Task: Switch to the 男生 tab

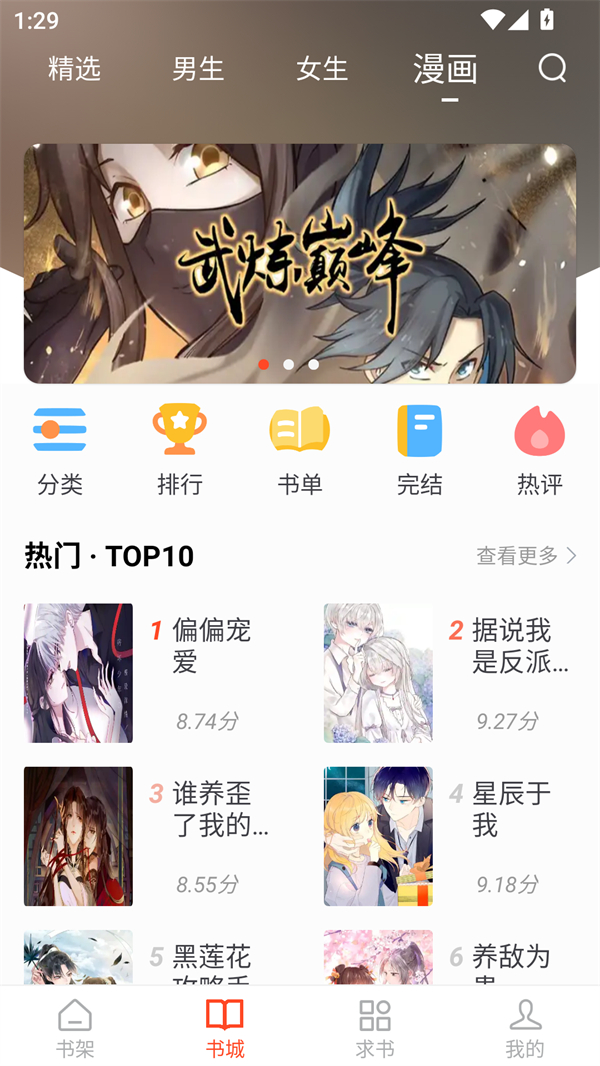Action: coord(198,68)
